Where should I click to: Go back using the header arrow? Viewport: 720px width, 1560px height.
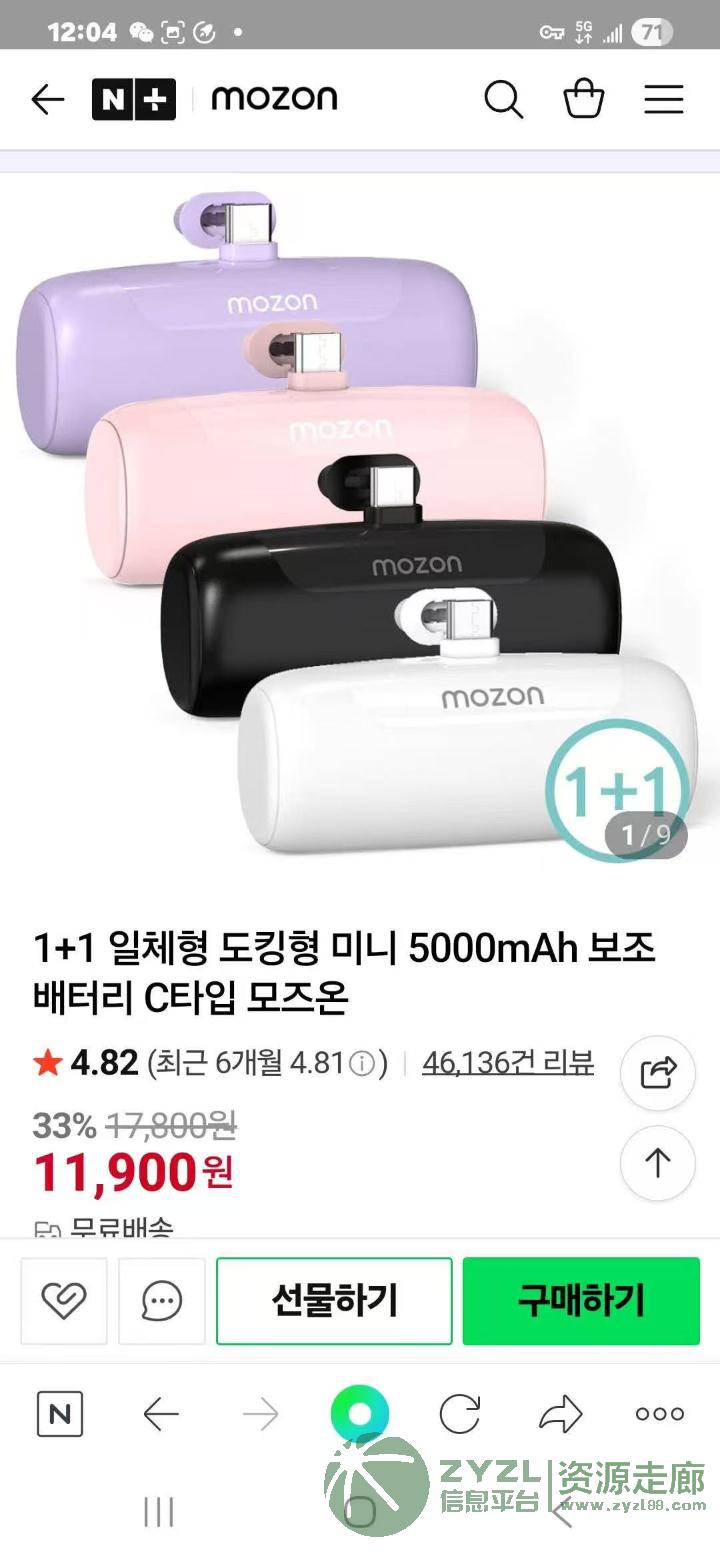pos(47,100)
